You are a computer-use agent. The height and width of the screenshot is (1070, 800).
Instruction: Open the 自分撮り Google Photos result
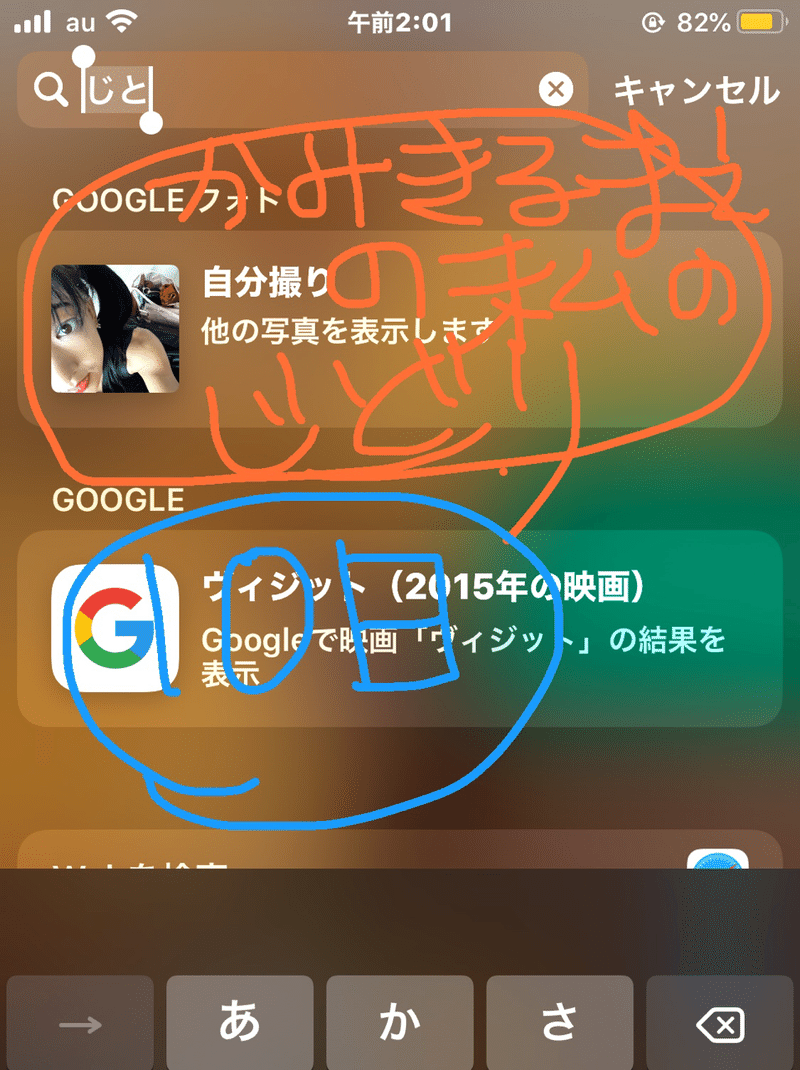point(400,328)
